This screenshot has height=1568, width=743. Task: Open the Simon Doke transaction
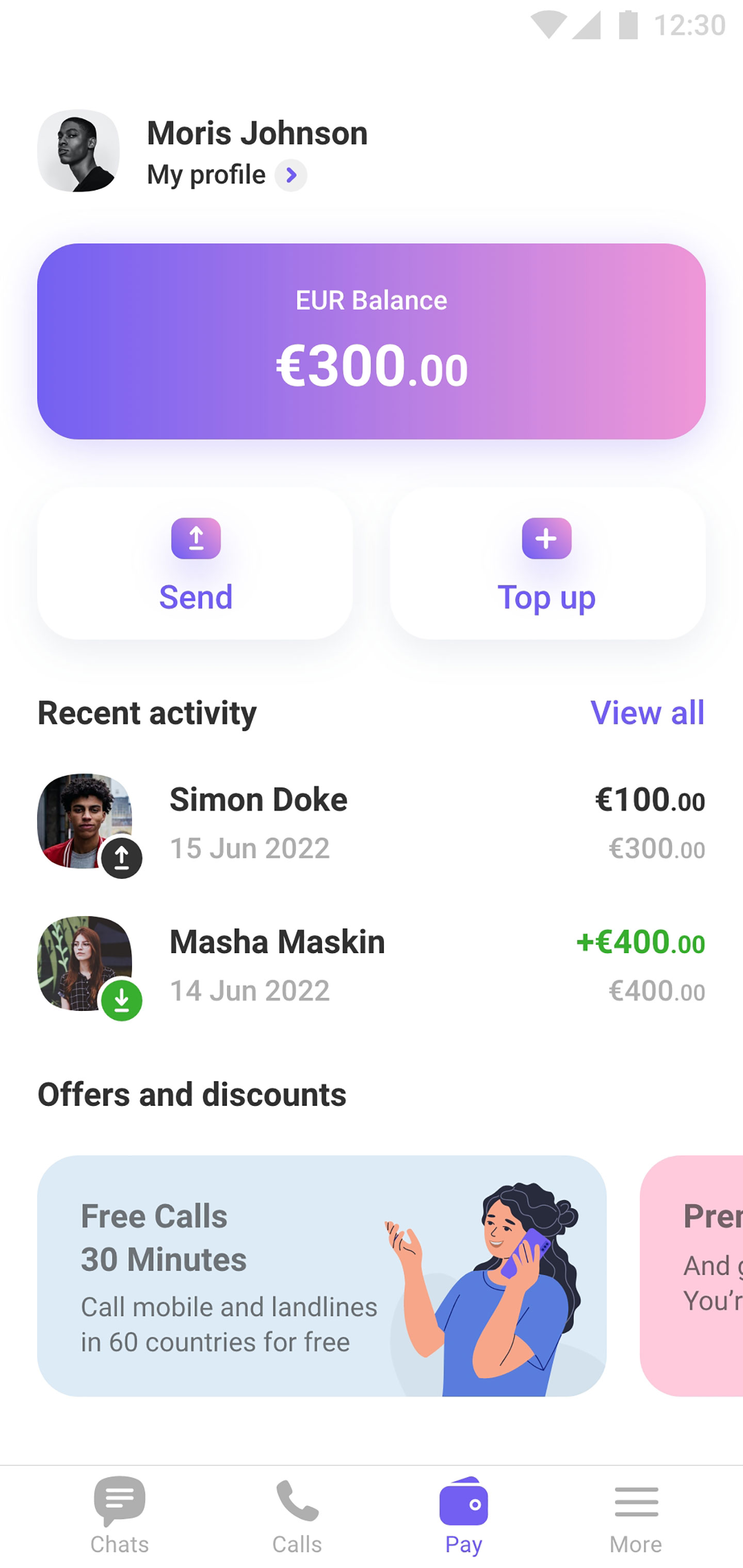click(x=371, y=823)
